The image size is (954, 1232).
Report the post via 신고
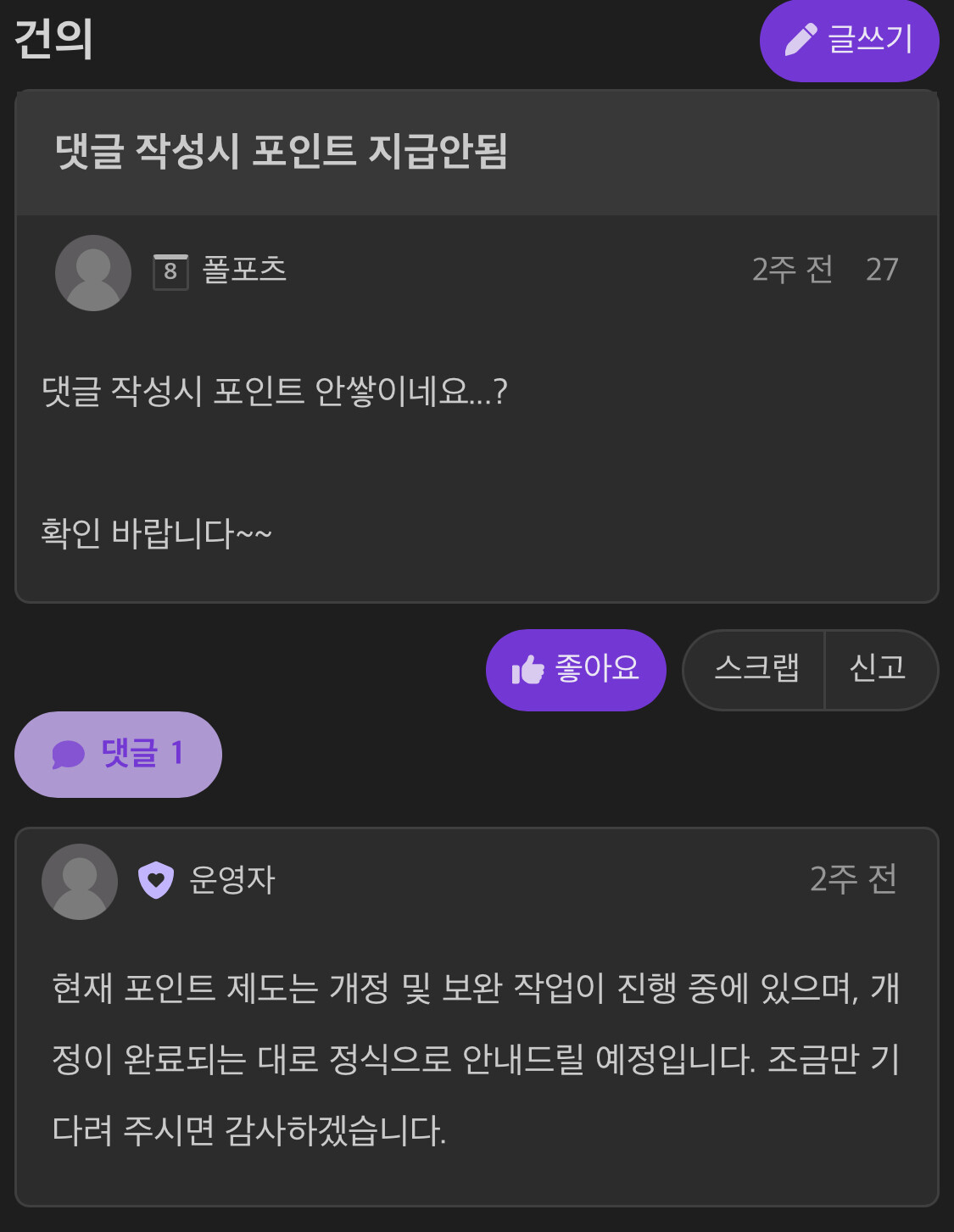coord(880,670)
